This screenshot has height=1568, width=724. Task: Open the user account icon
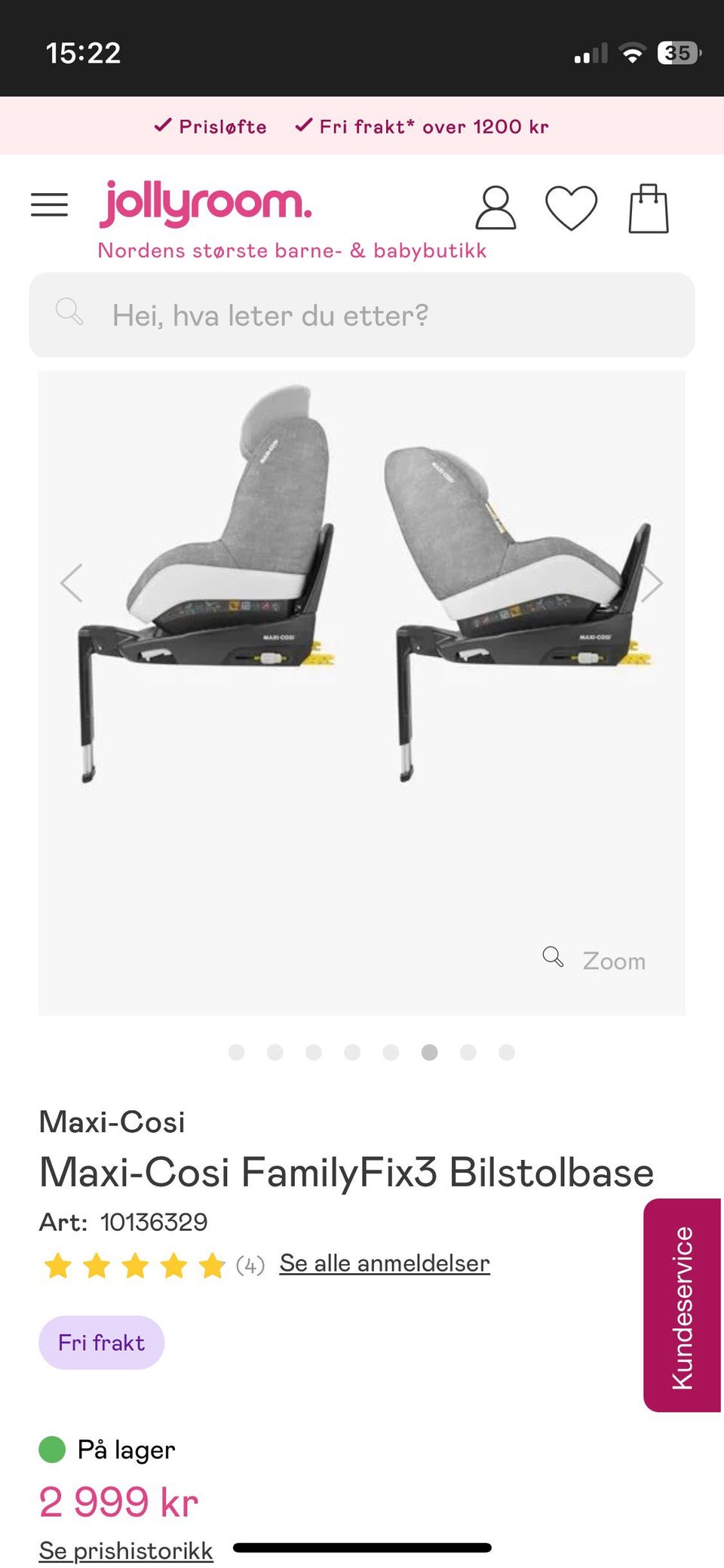click(x=495, y=208)
